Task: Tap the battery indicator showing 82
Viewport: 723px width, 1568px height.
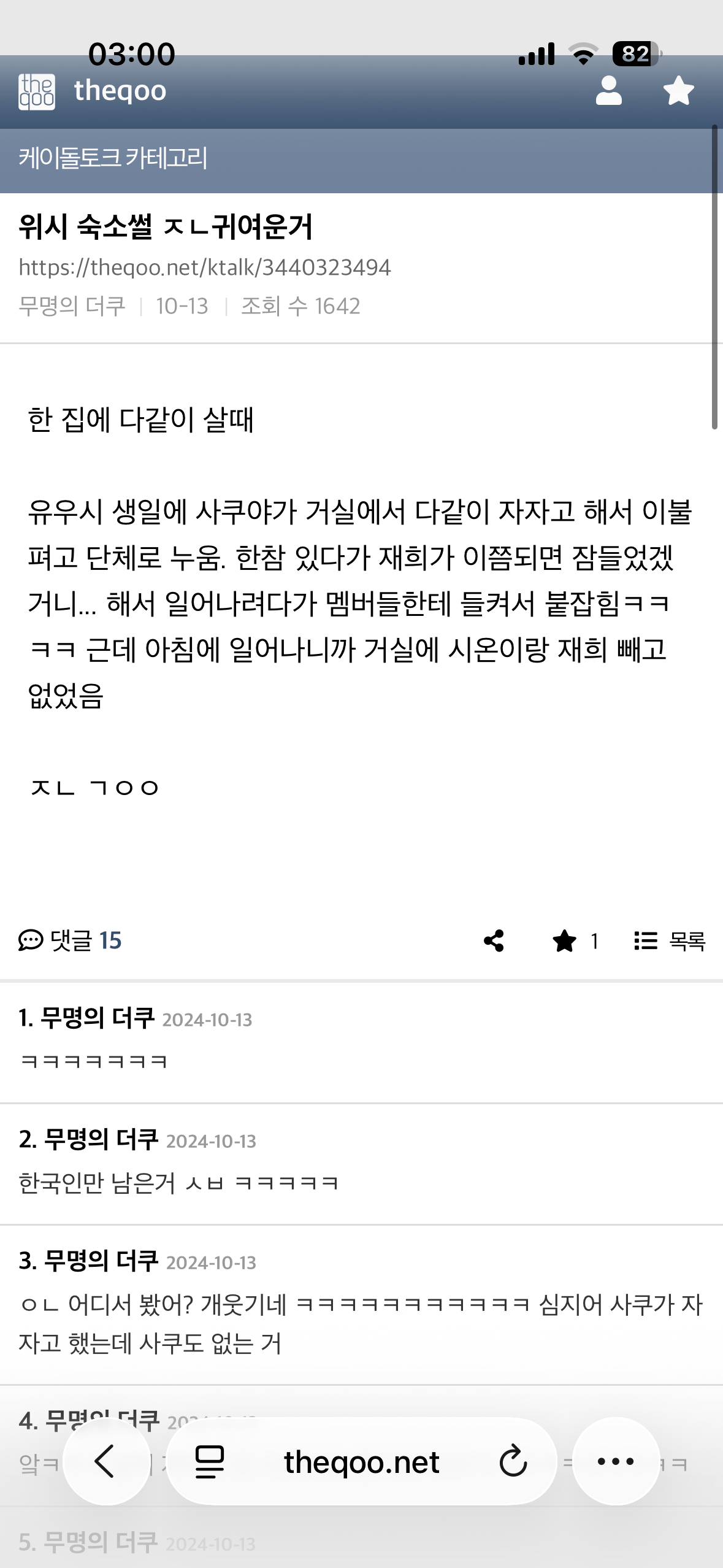Action: pos(633,54)
